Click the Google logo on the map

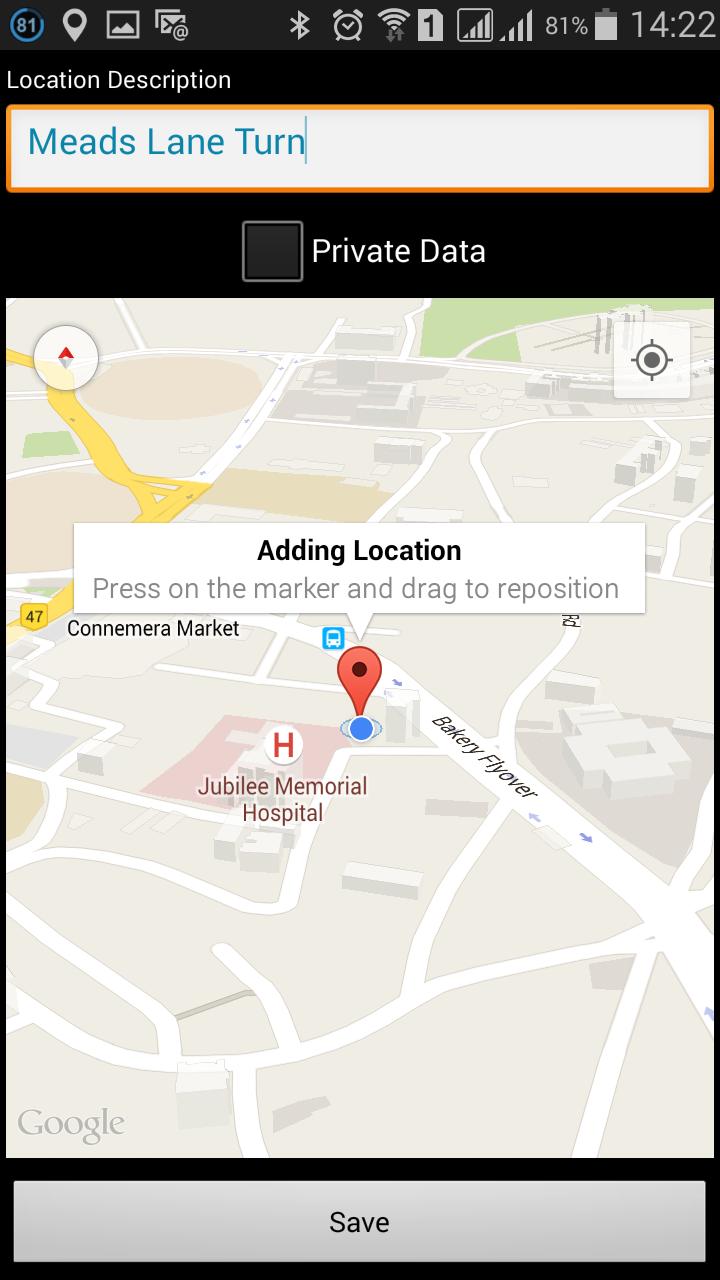coord(71,1123)
